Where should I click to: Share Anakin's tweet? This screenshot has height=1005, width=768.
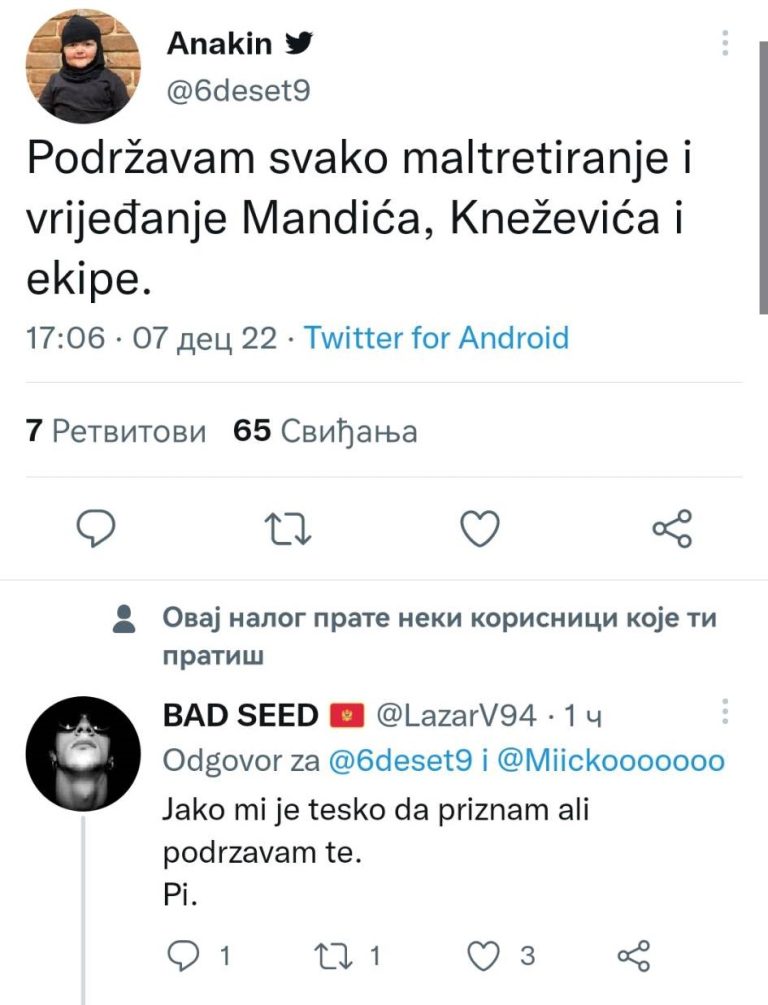pyautogui.click(x=672, y=528)
